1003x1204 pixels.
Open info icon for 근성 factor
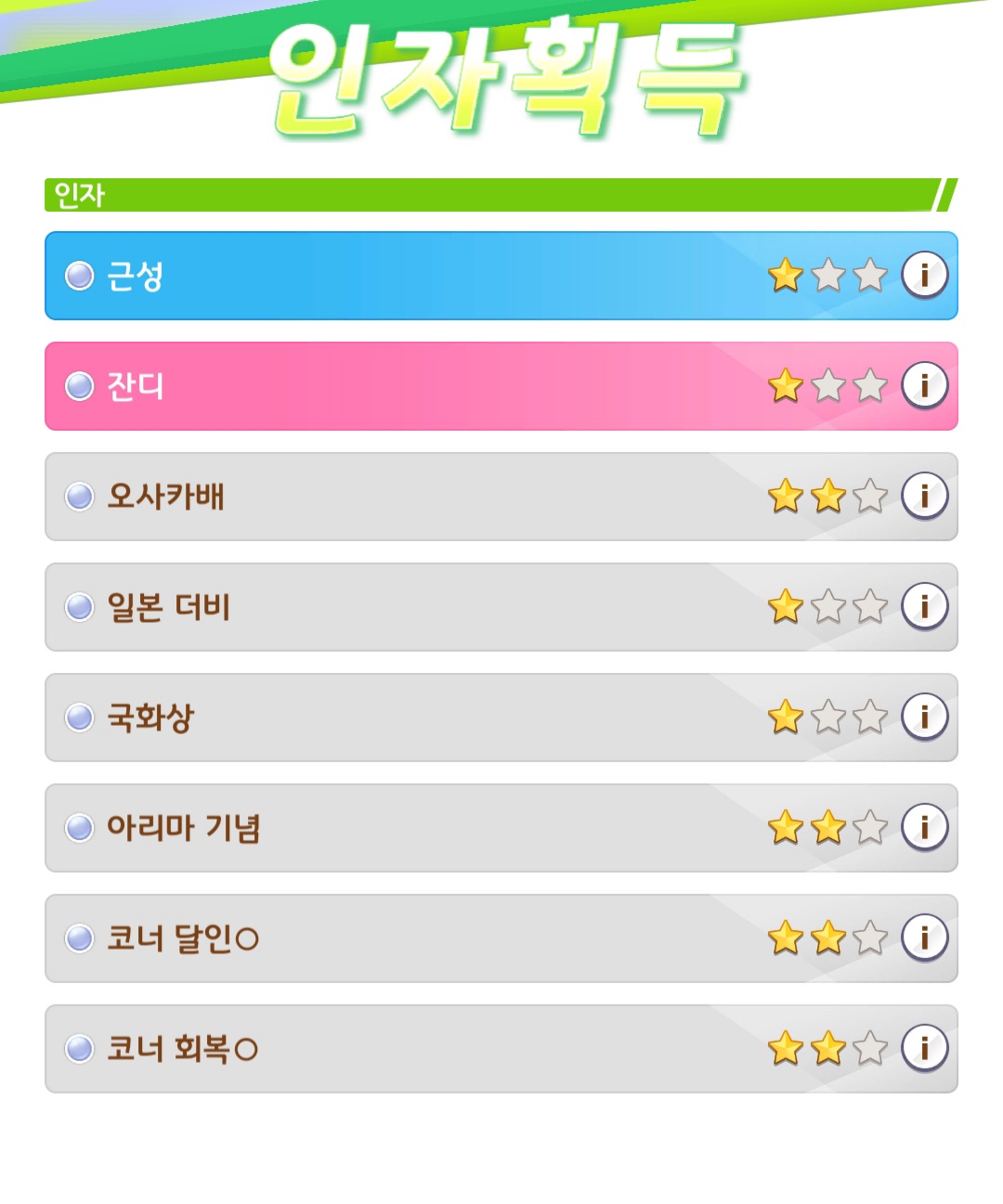point(924,275)
